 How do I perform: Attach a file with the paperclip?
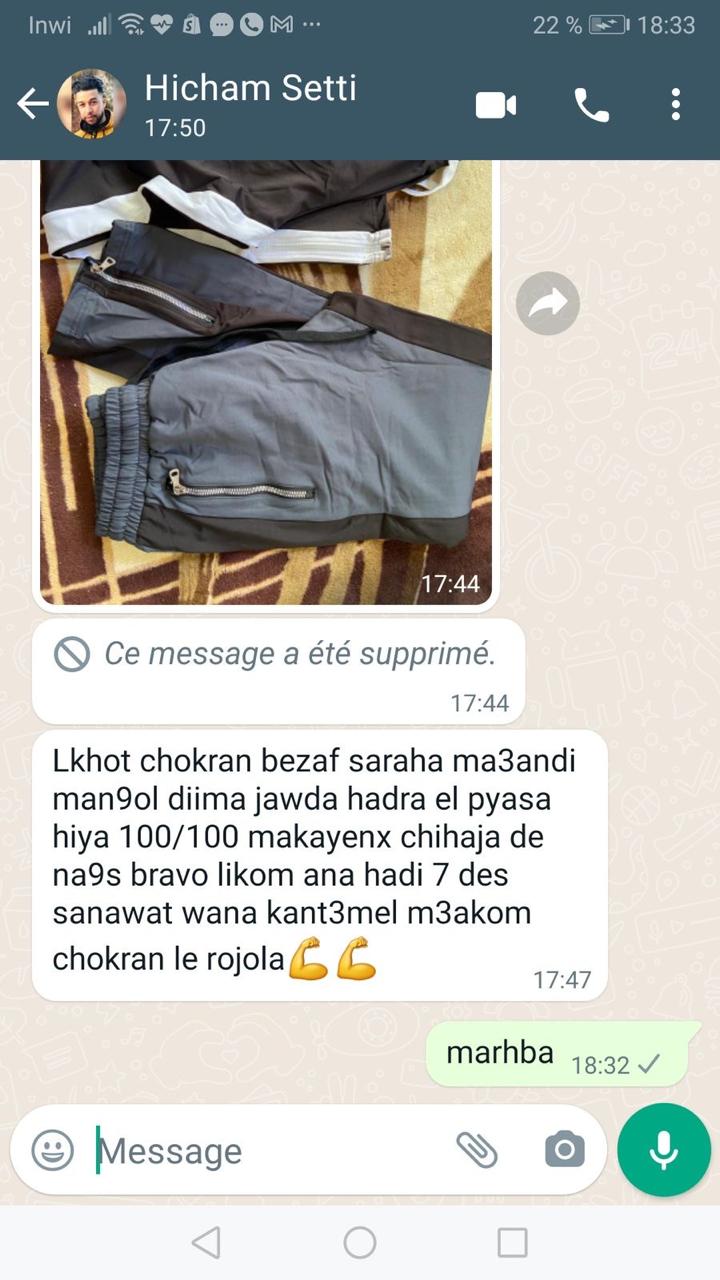(x=476, y=1150)
